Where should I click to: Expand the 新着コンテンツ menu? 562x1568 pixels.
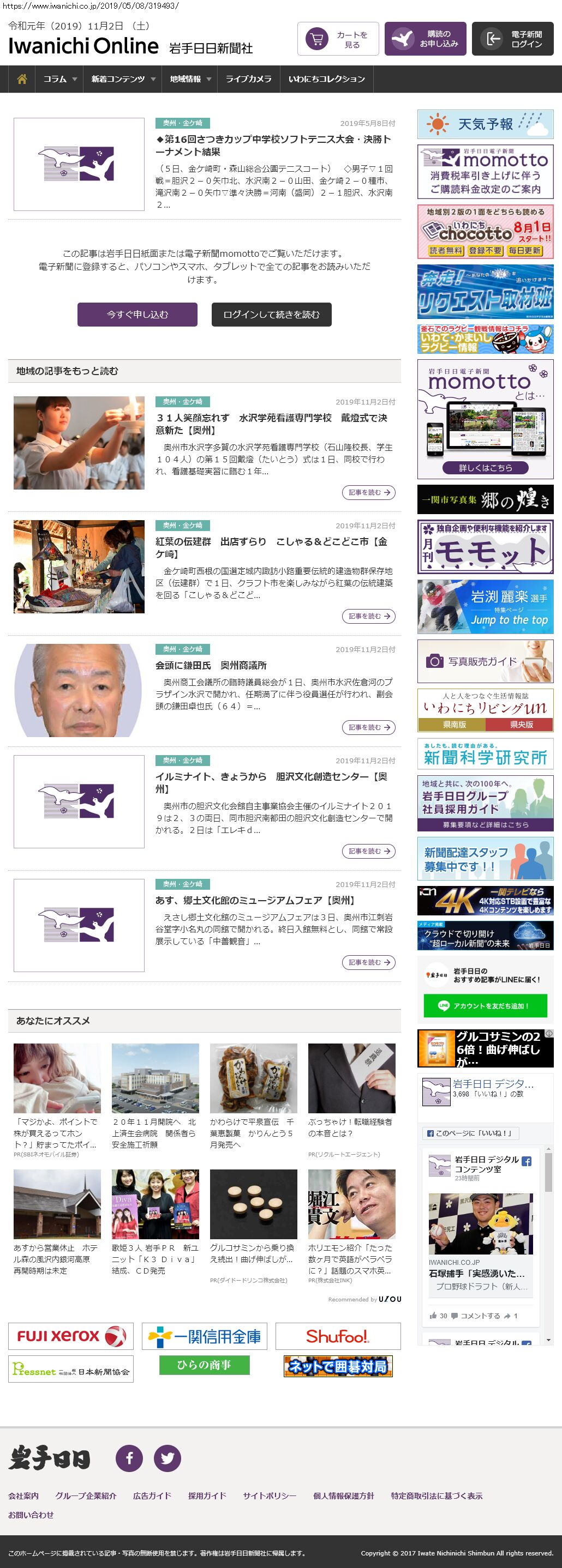(x=122, y=79)
